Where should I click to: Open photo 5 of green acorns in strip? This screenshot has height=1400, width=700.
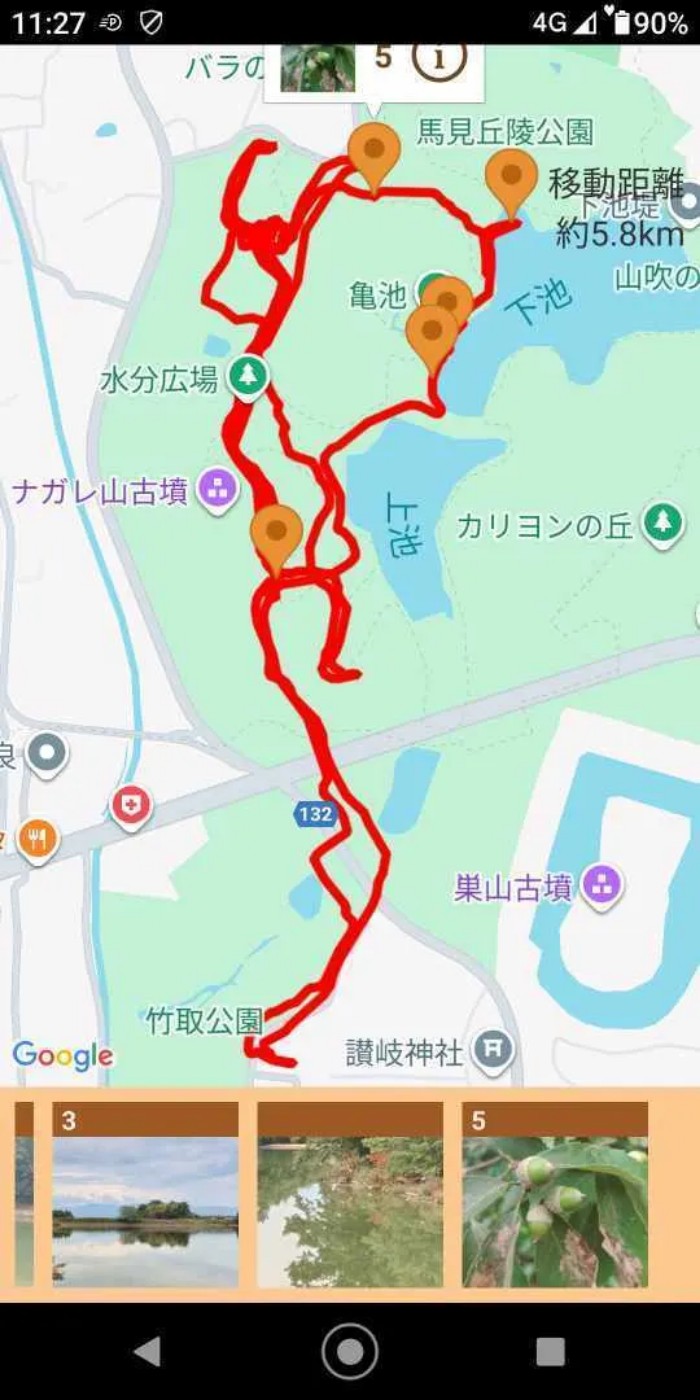click(x=555, y=1195)
